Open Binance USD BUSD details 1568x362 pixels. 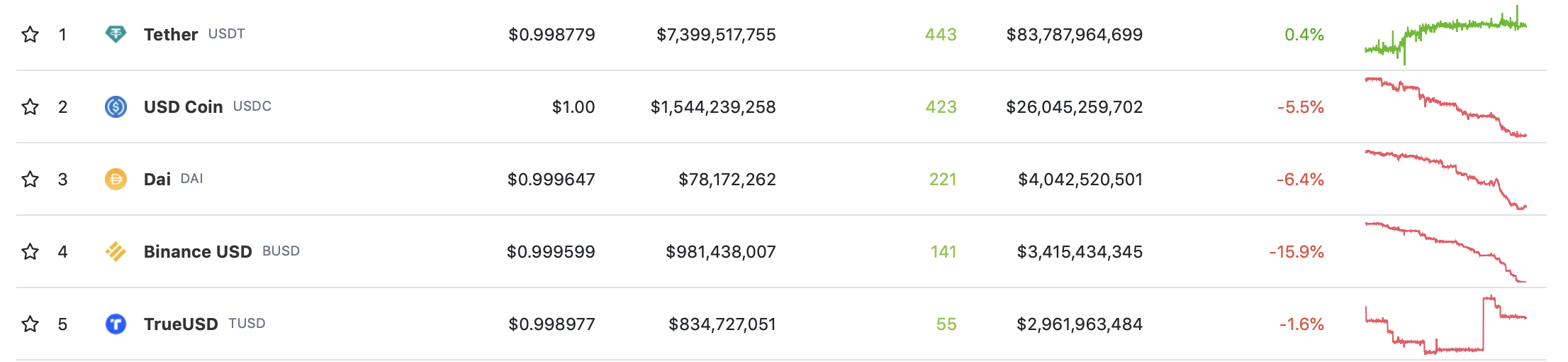click(198, 251)
